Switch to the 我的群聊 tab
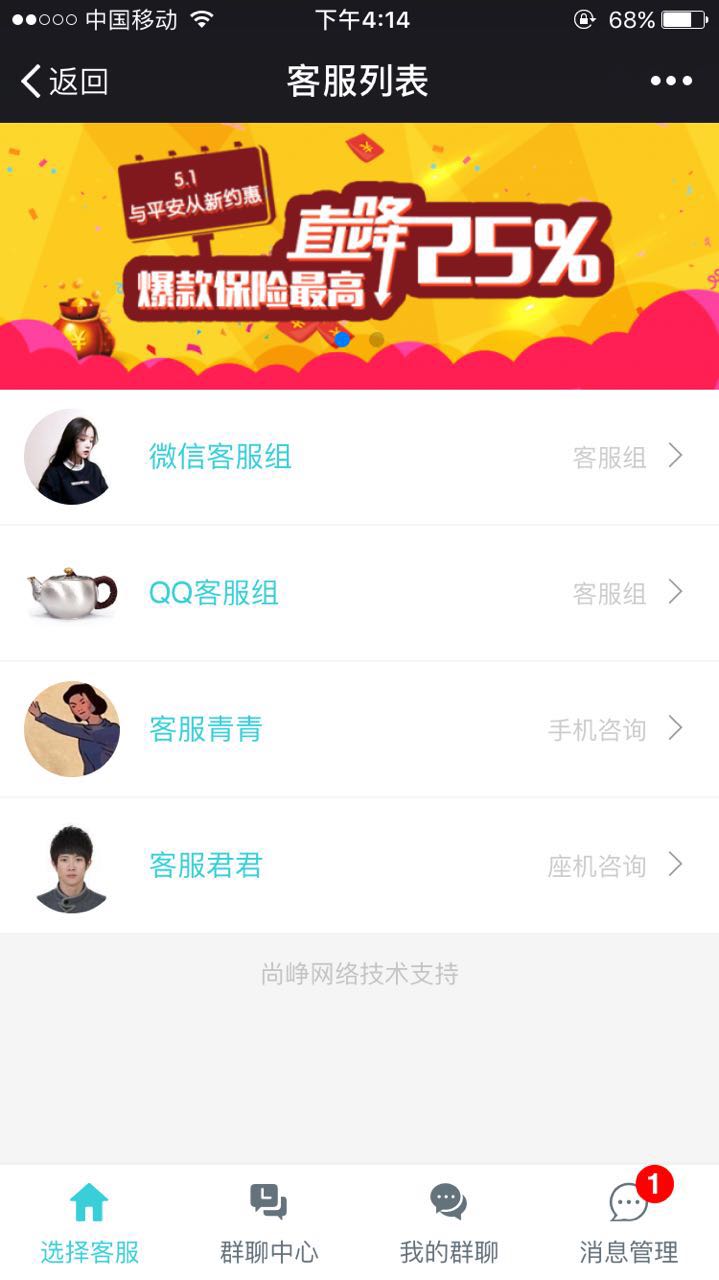This screenshot has width=719, height=1280. click(449, 1222)
